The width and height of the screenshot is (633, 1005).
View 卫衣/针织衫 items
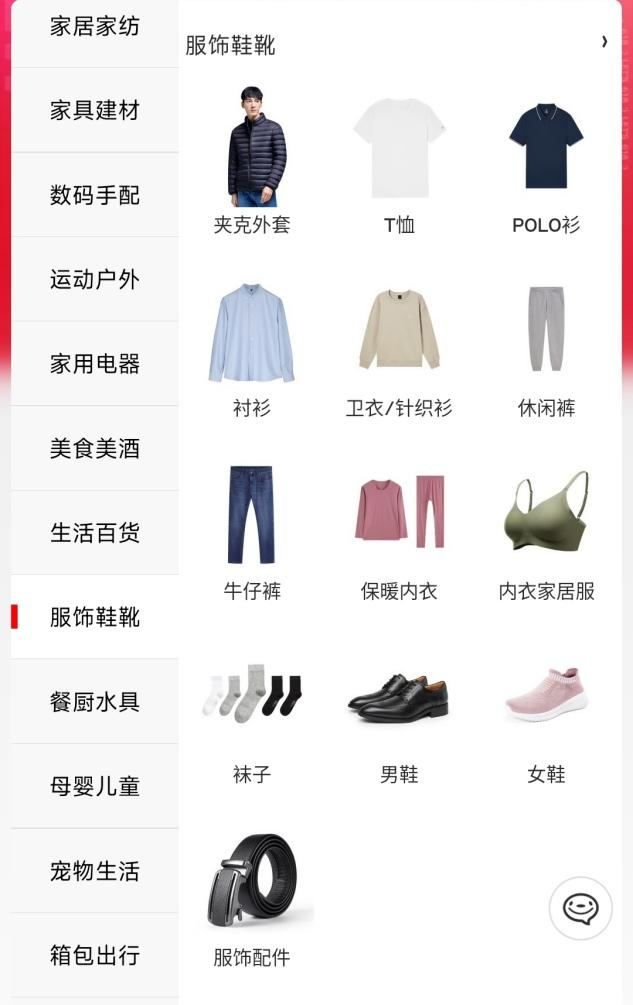click(399, 345)
